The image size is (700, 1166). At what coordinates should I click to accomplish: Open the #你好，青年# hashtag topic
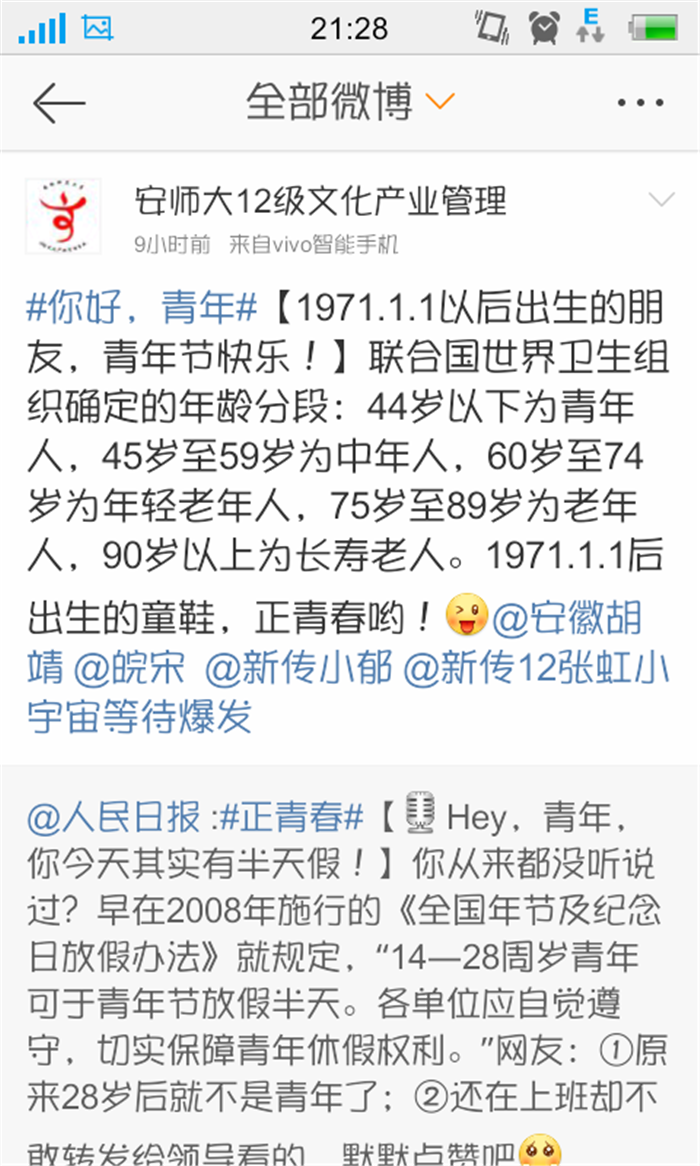(x=143, y=308)
